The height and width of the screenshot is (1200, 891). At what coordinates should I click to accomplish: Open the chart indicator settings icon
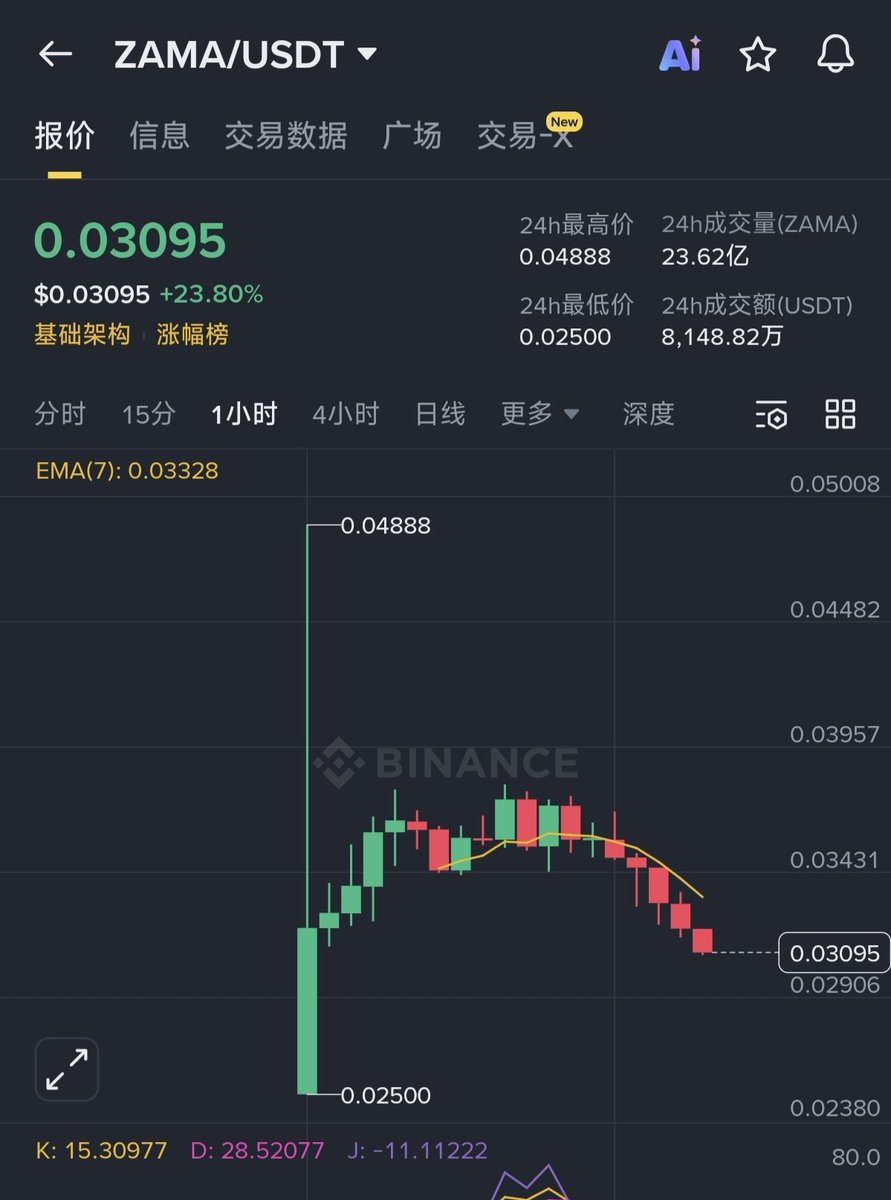point(771,414)
